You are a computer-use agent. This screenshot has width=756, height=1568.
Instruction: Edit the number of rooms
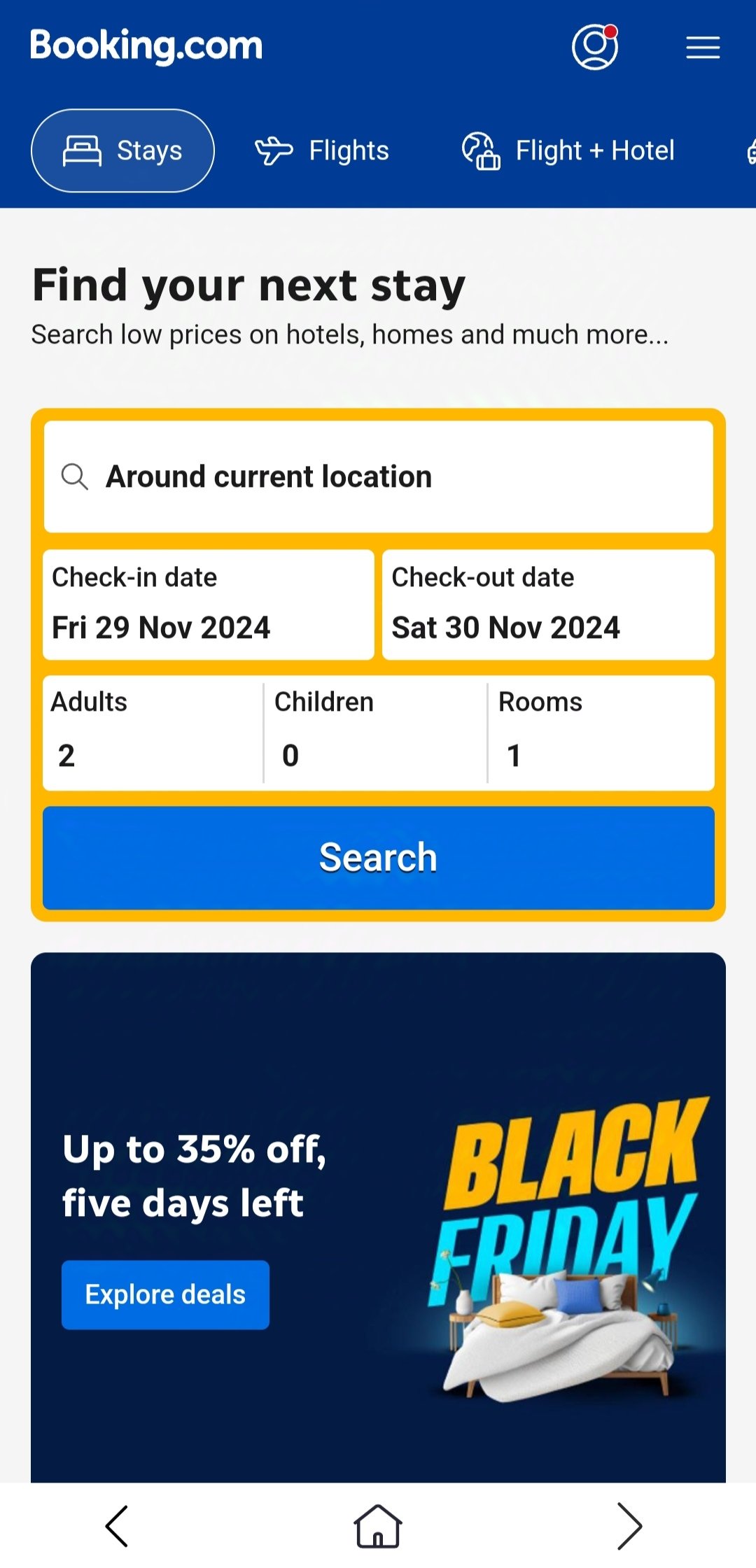(601, 733)
